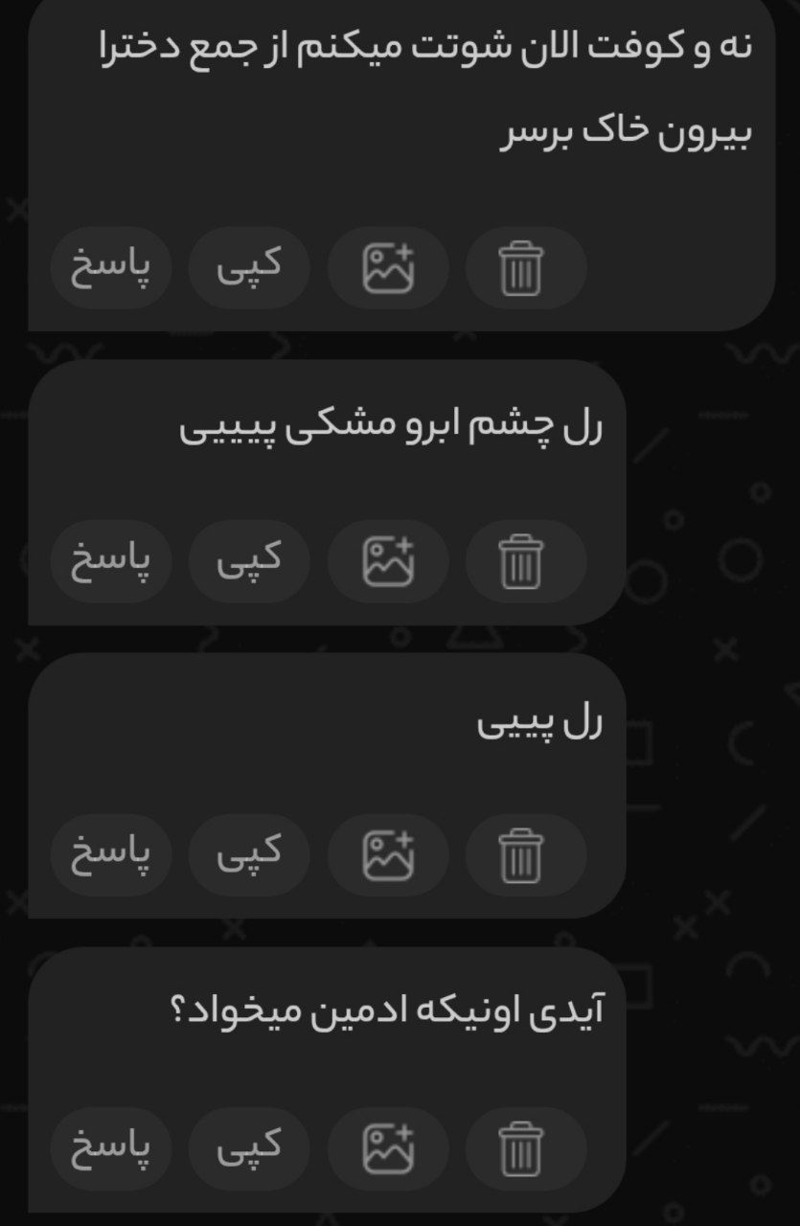Reply to the message ending 'خاک برسر'
800x1226 pixels.
coord(110,266)
